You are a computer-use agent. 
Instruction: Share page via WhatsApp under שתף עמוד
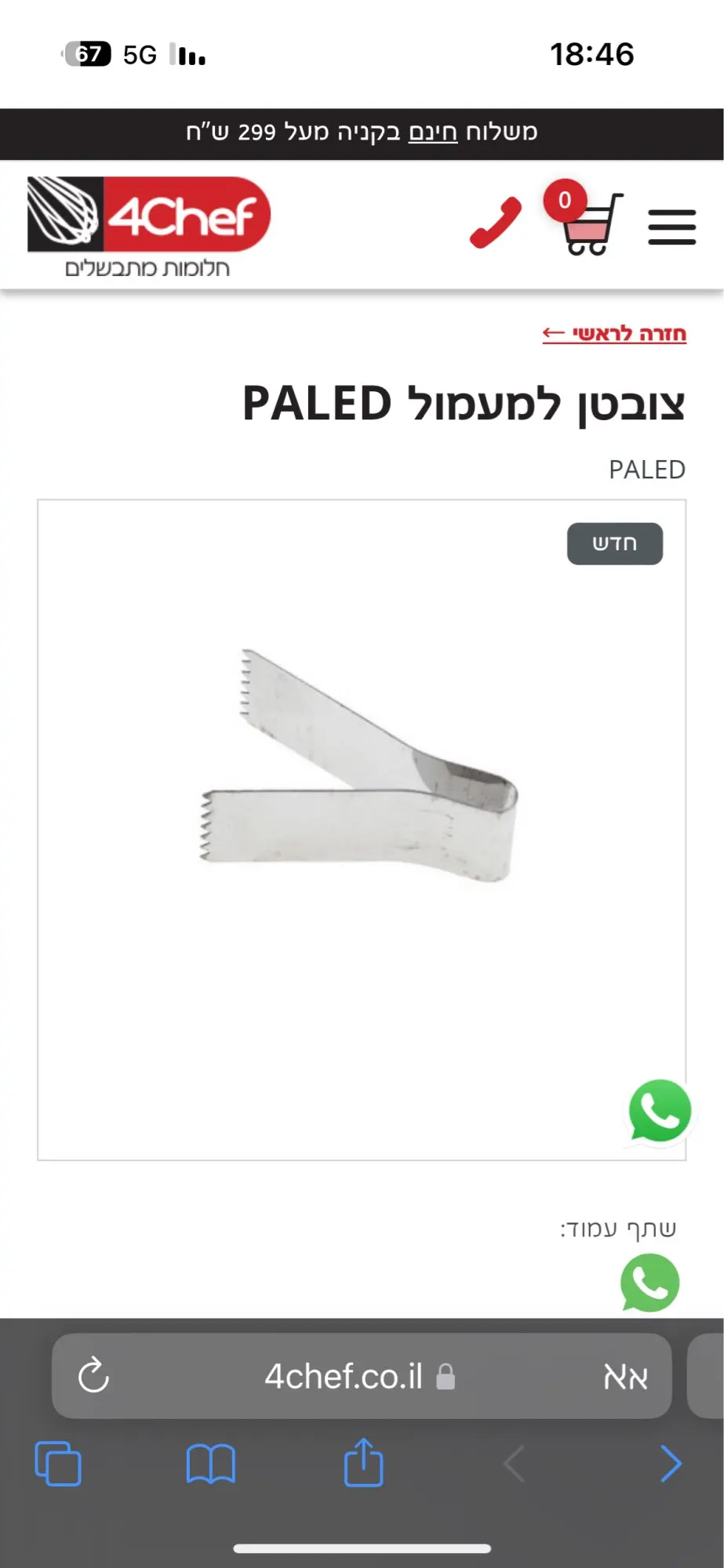click(649, 1283)
